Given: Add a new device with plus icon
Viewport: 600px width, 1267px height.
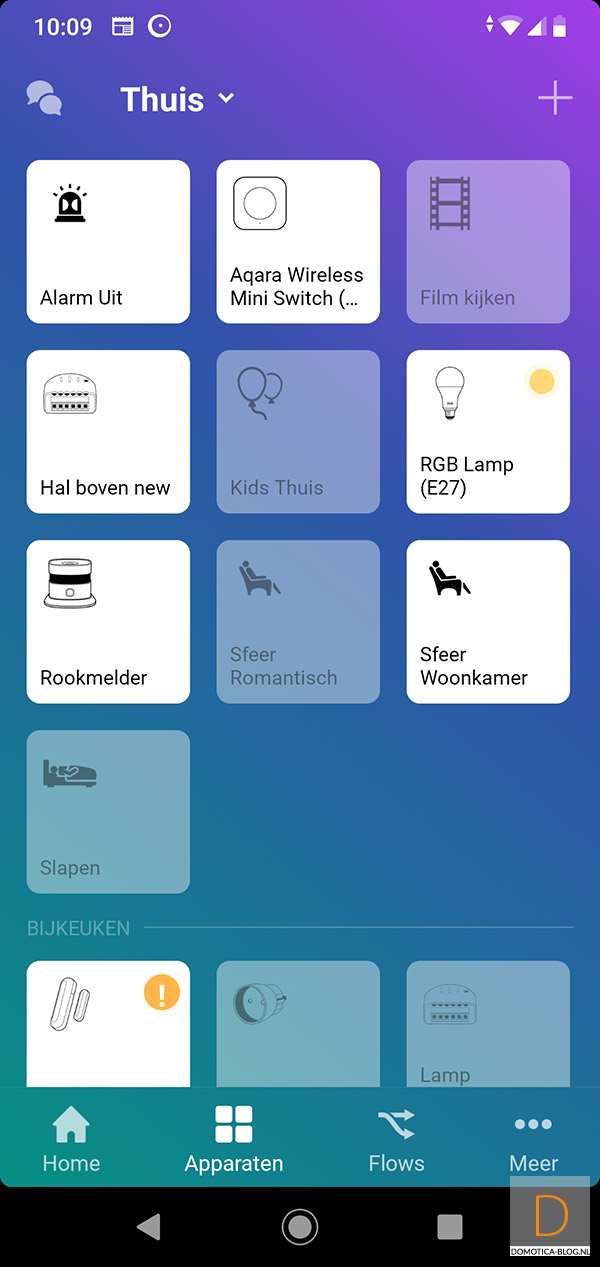Looking at the screenshot, I should pyautogui.click(x=554, y=98).
